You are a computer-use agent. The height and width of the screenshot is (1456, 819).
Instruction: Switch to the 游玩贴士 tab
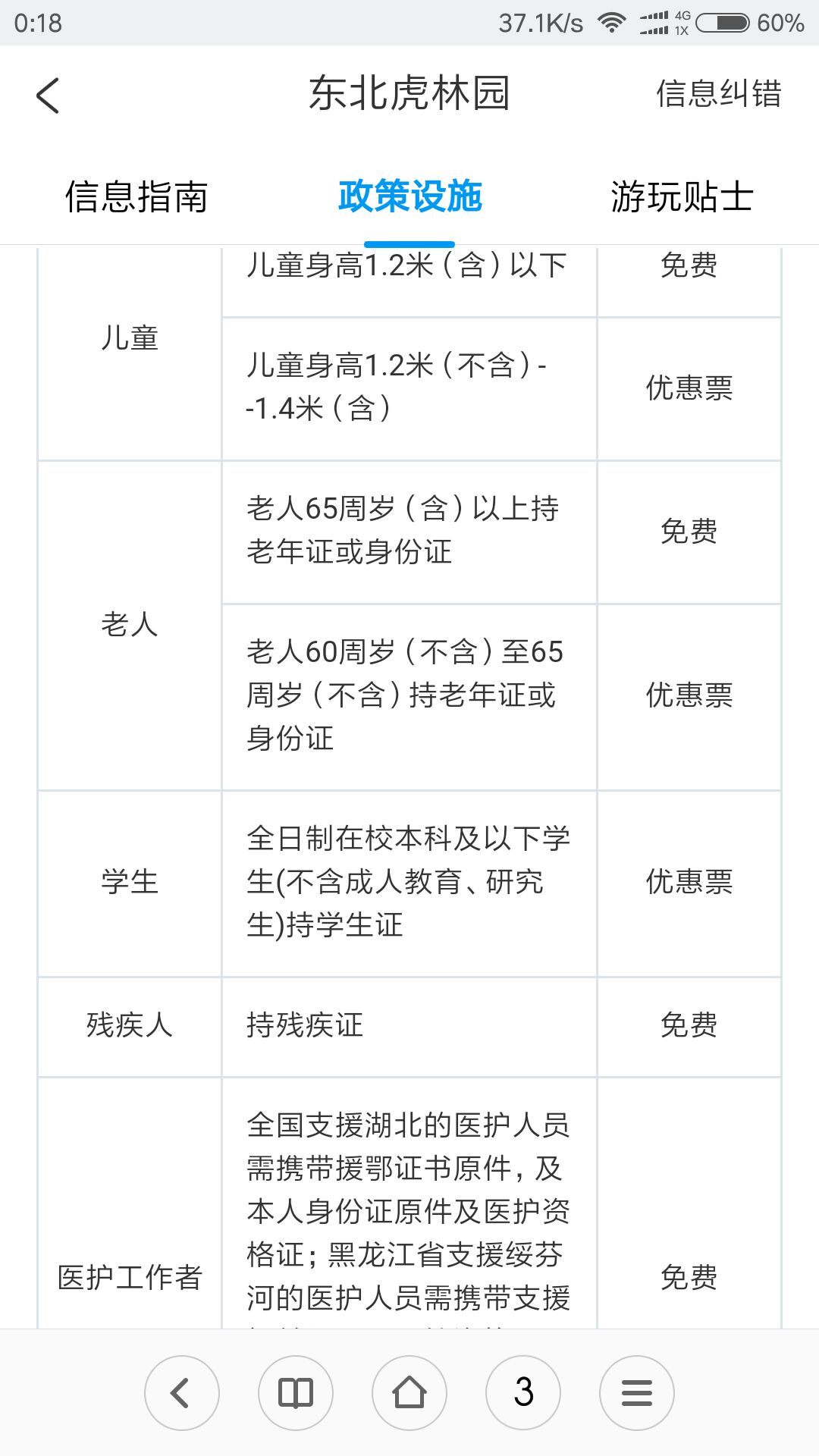coord(682,196)
